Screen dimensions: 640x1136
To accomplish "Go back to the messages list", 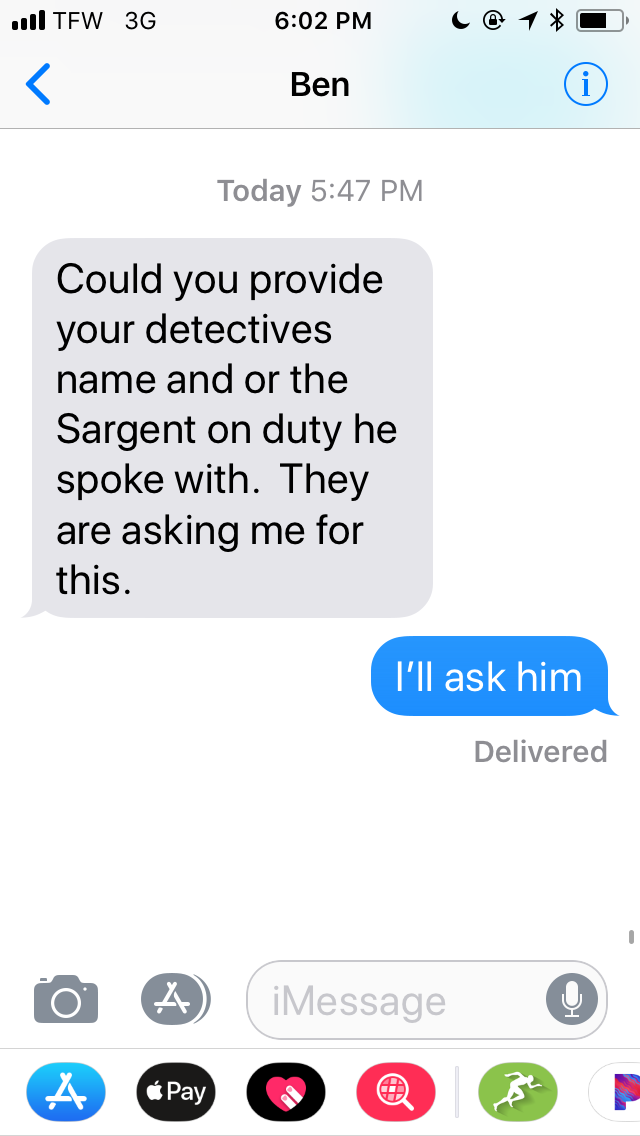I will click(38, 85).
